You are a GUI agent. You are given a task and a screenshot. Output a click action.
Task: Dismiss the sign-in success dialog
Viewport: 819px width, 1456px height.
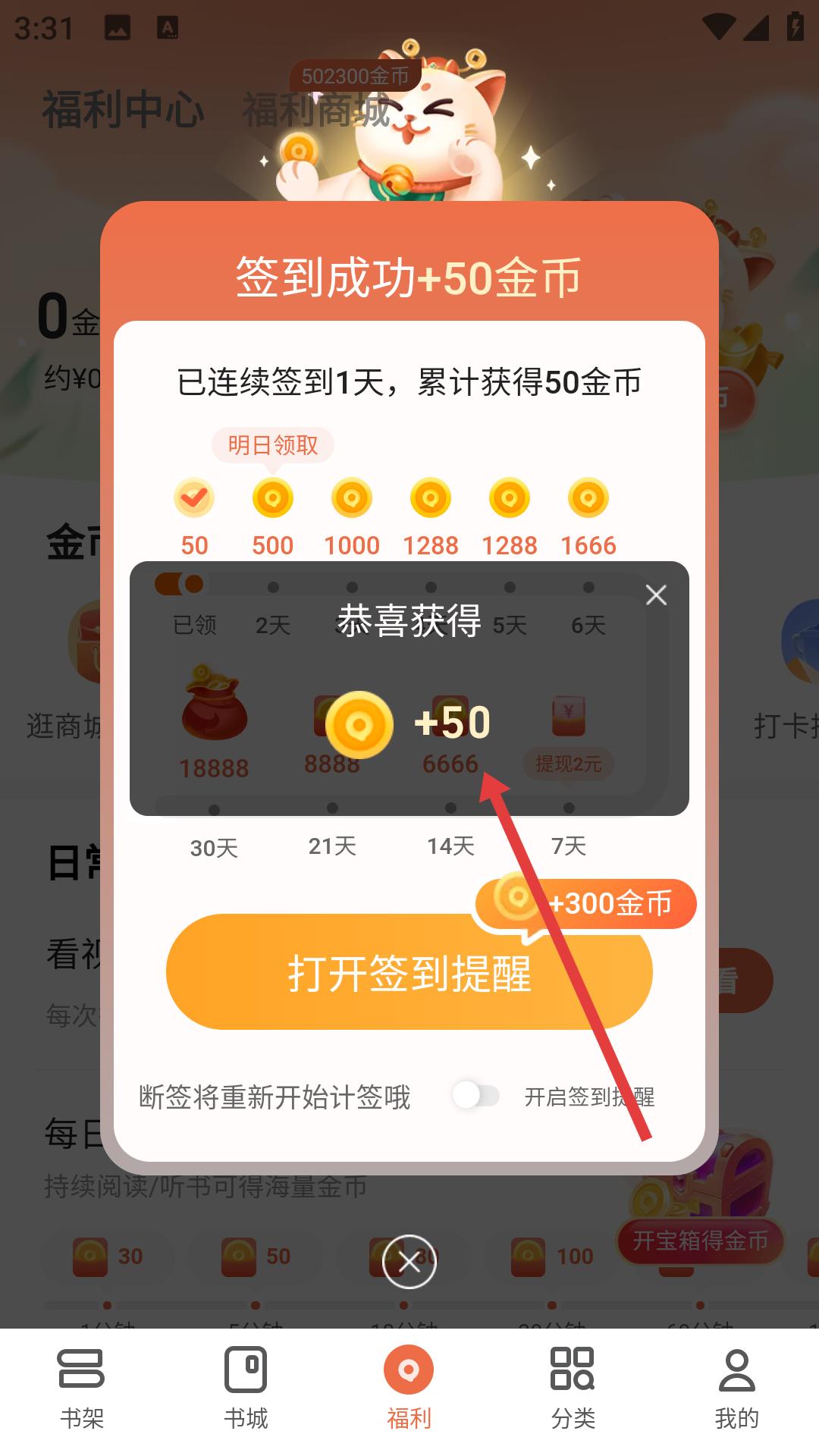[x=409, y=1262]
